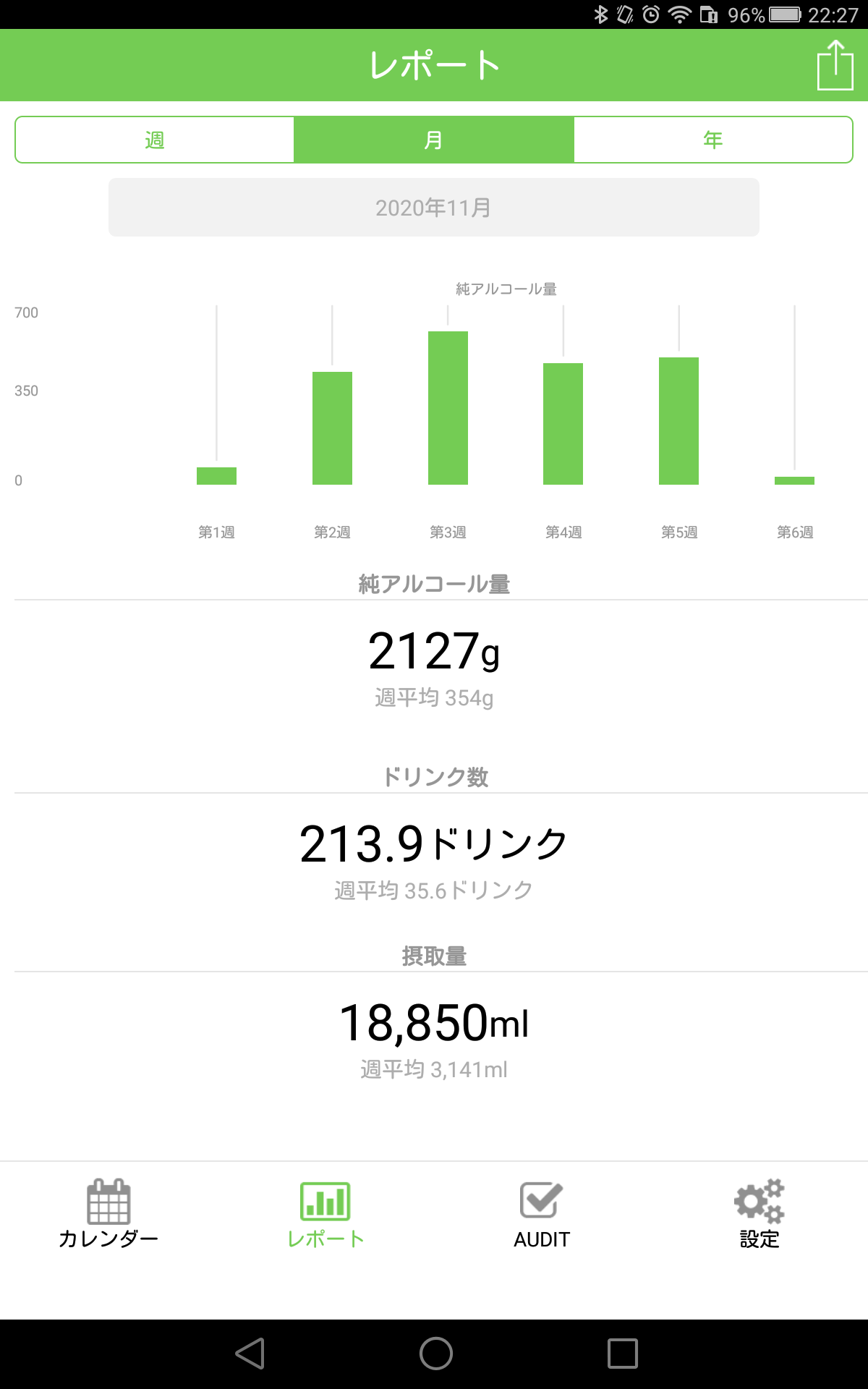Tap the system back button

250,1354
